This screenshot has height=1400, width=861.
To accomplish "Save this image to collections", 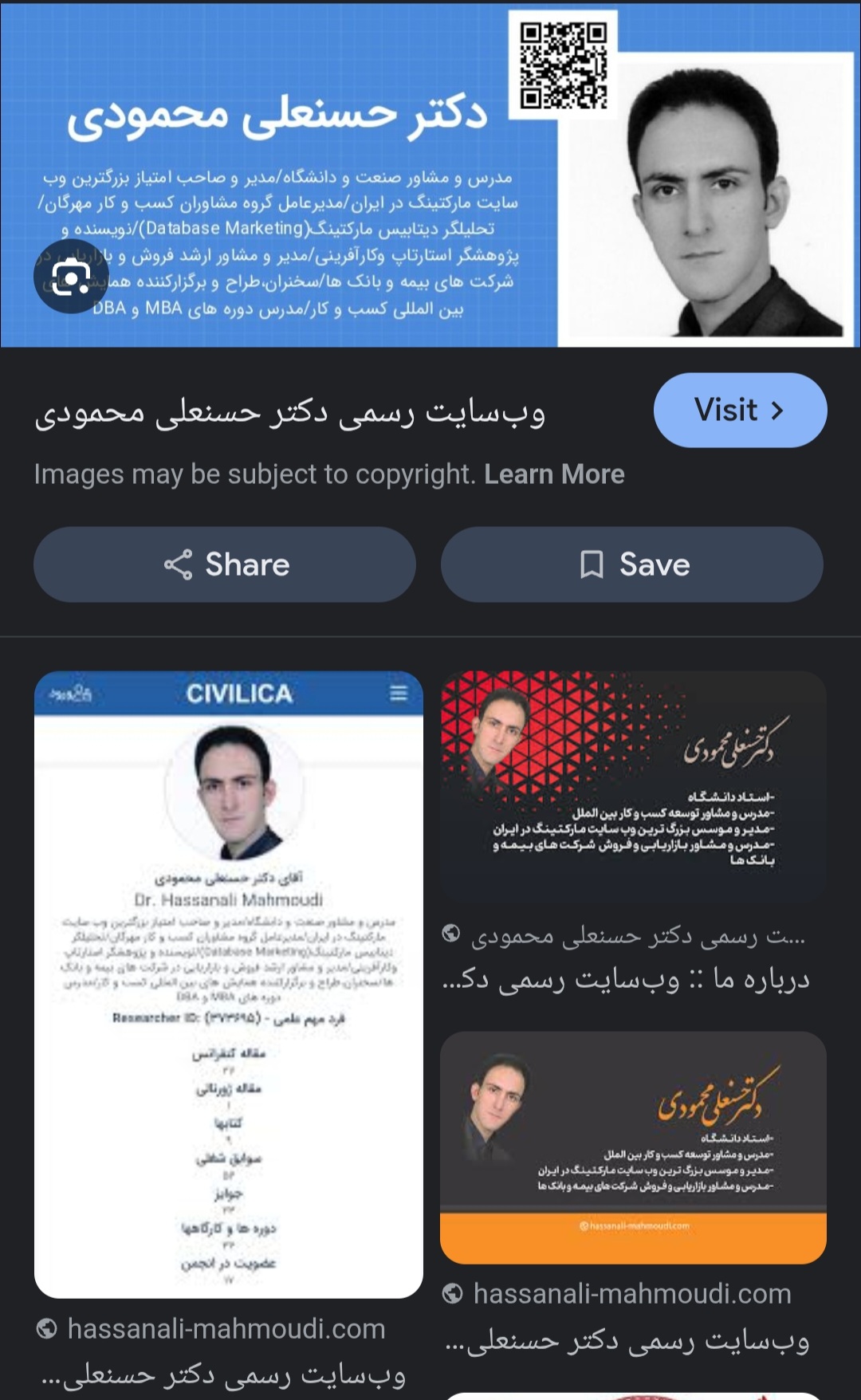I will 632,564.
